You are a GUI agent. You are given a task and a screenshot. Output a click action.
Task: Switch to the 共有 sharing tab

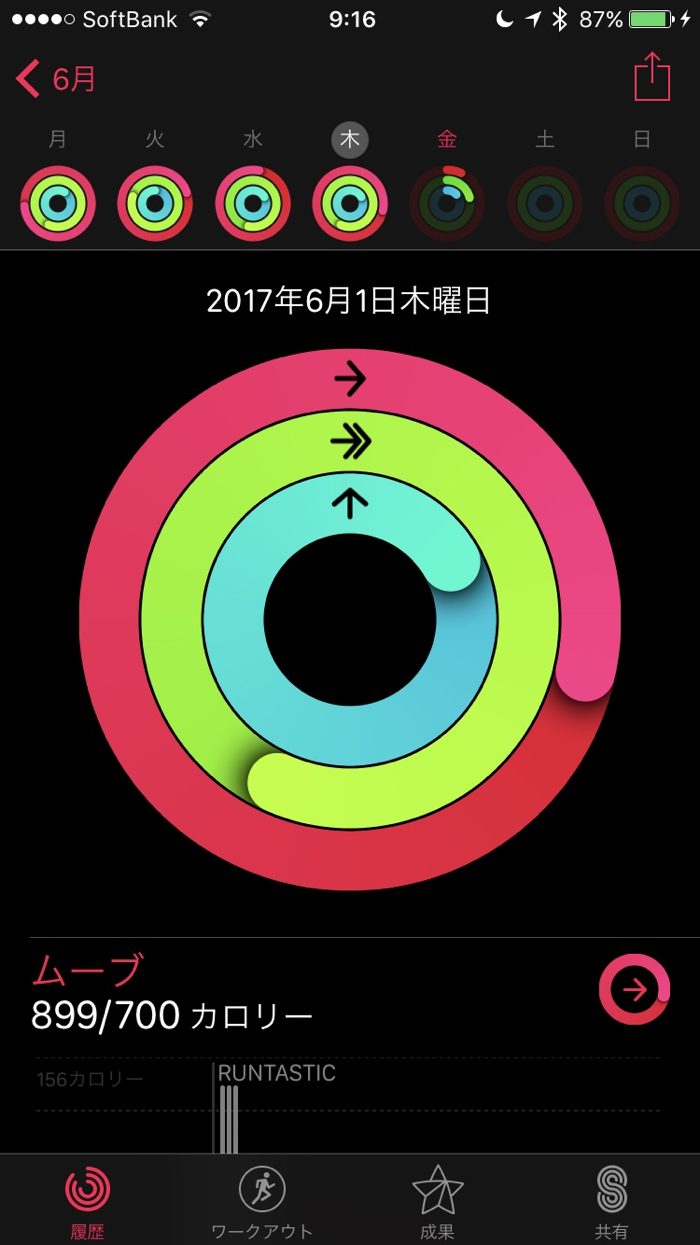tap(612, 1200)
